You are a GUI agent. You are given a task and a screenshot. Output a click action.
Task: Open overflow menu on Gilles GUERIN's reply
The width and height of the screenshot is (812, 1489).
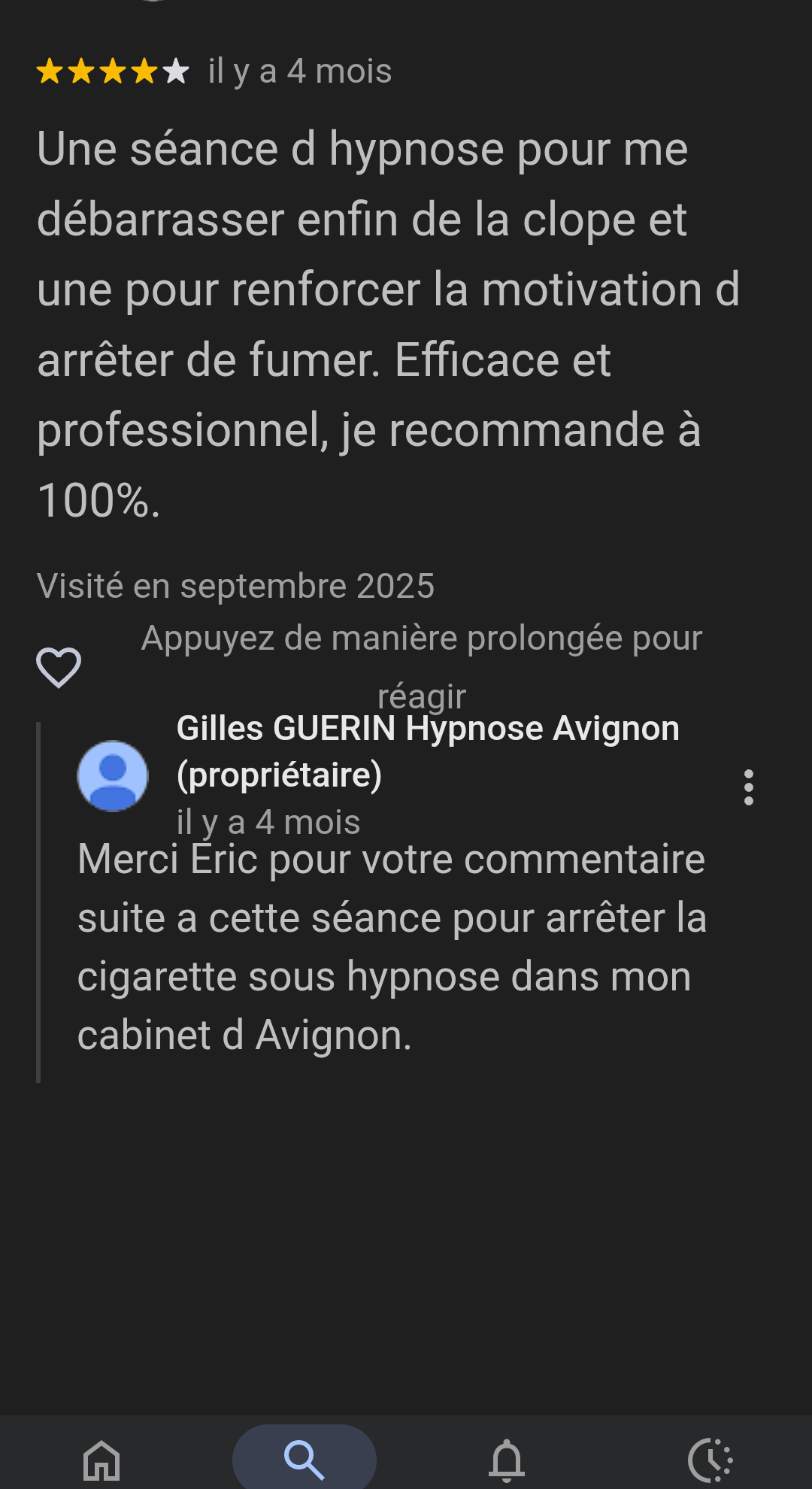(748, 787)
